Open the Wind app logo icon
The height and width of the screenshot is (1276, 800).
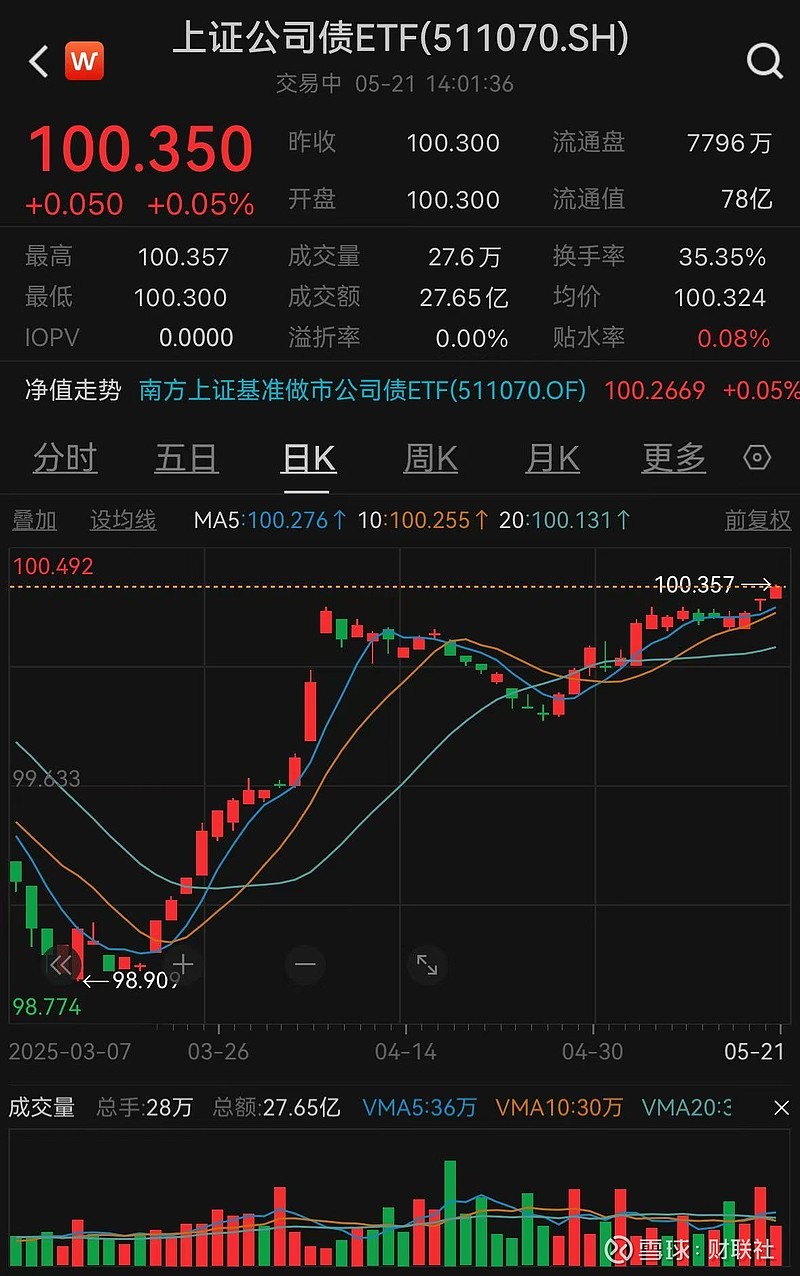click(84, 61)
